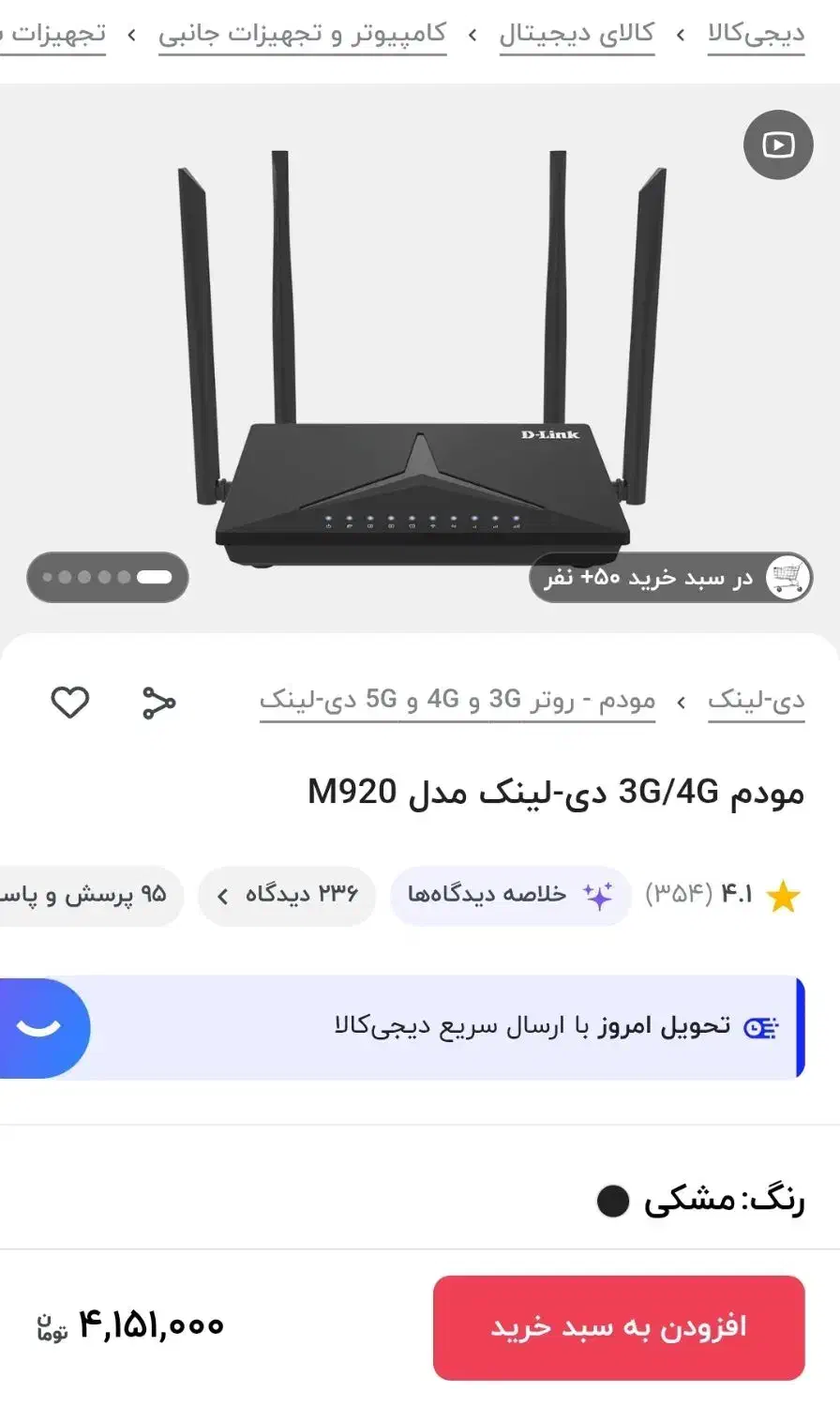840x1407 pixels.
Task: Open the blue assistant smiley button
Action: pyautogui.click(x=39, y=1028)
